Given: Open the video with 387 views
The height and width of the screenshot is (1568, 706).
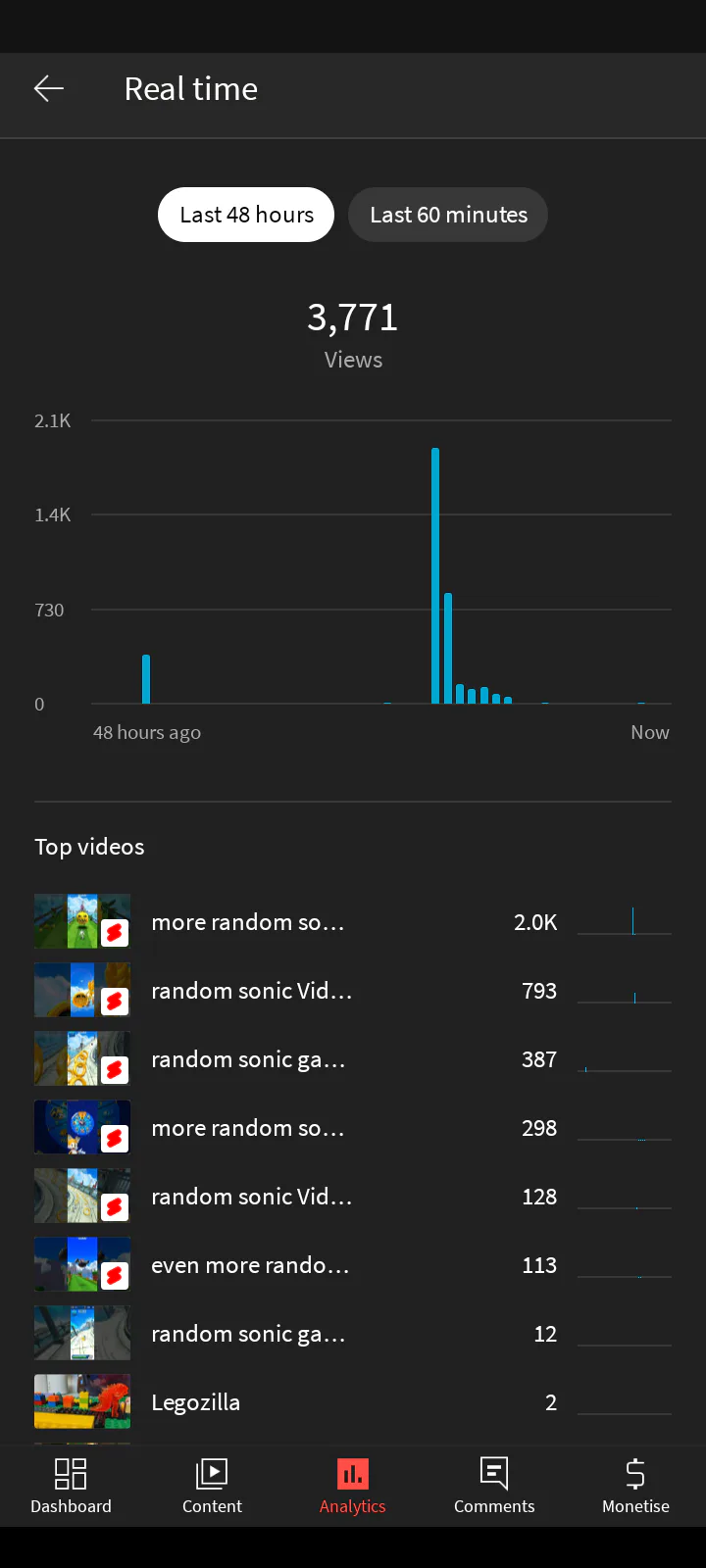Looking at the screenshot, I should 353,1059.
